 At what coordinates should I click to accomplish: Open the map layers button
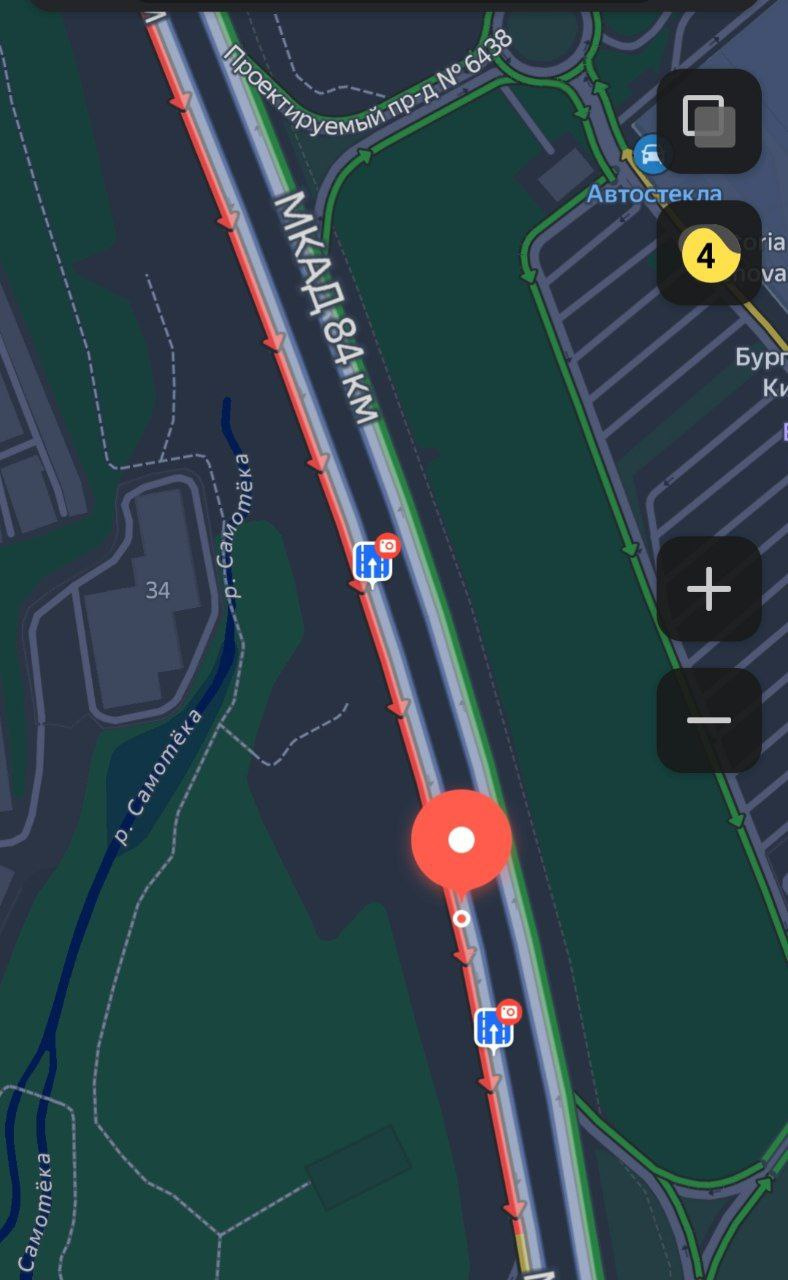tap(709, 121)
